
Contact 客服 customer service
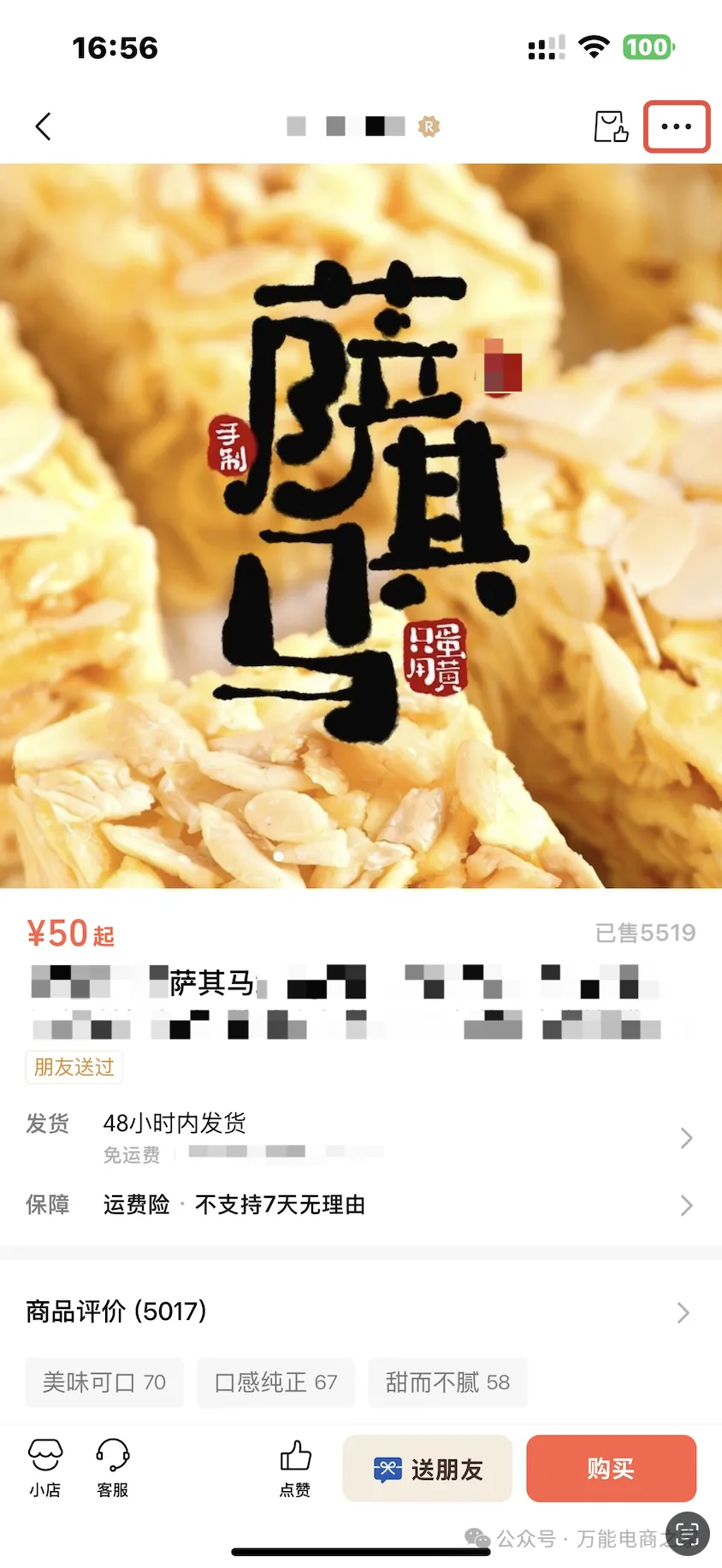pyautogui.click(x=112, y=1468)
